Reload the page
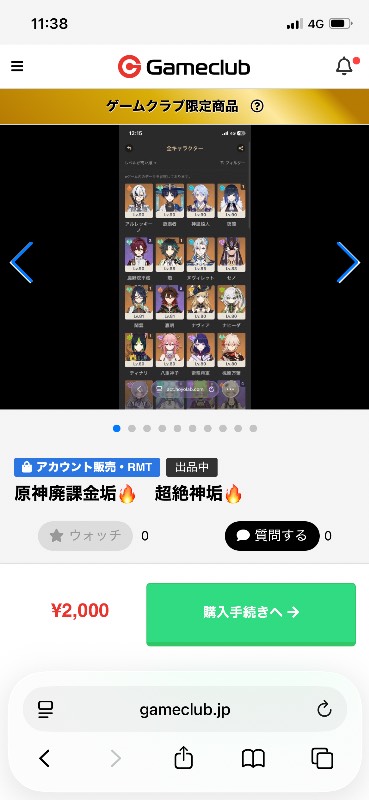This screenshot has height=800, width=369. (x=324, y=709)
